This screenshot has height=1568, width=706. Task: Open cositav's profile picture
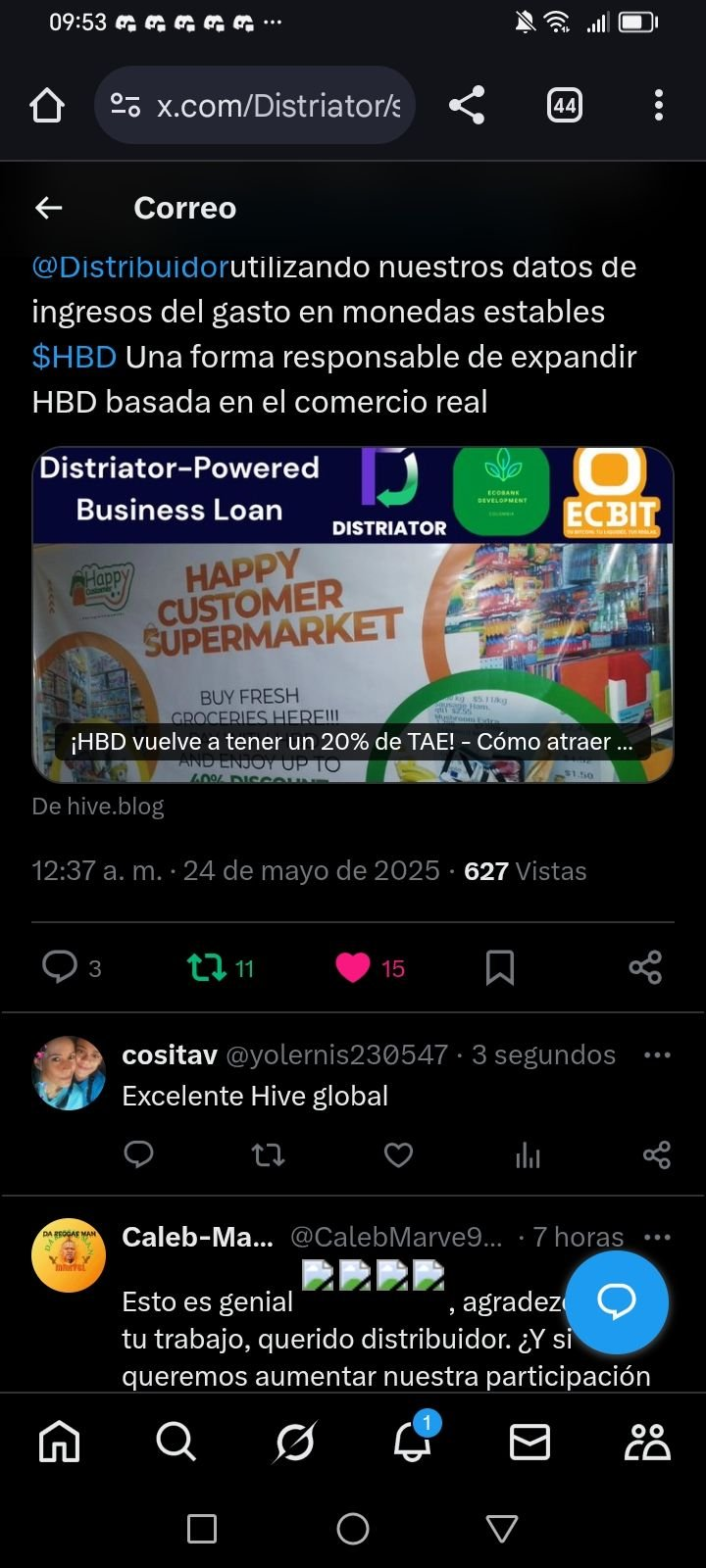(69, 1073)
